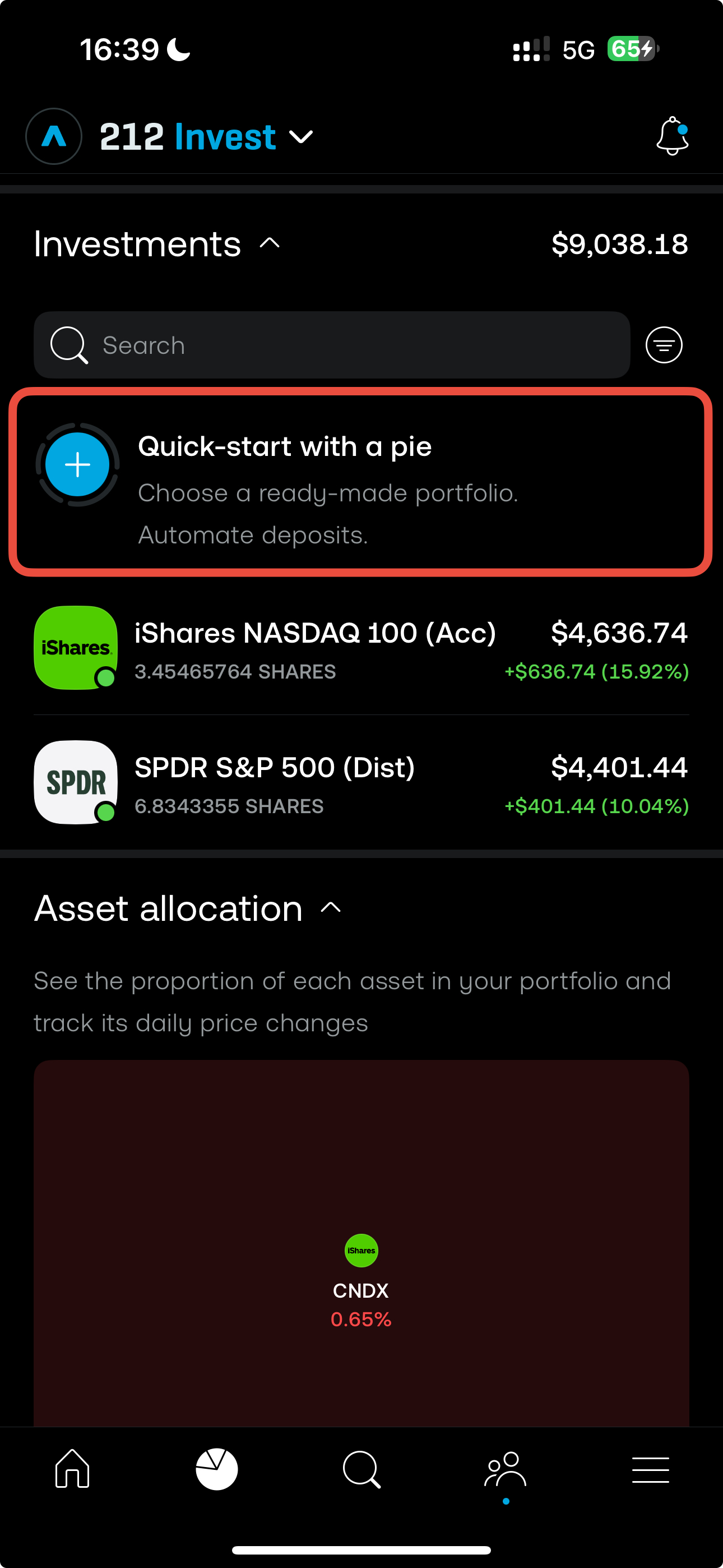Tap the profile avatar logo
This screenshot has height=1568, width=723.
54,136
